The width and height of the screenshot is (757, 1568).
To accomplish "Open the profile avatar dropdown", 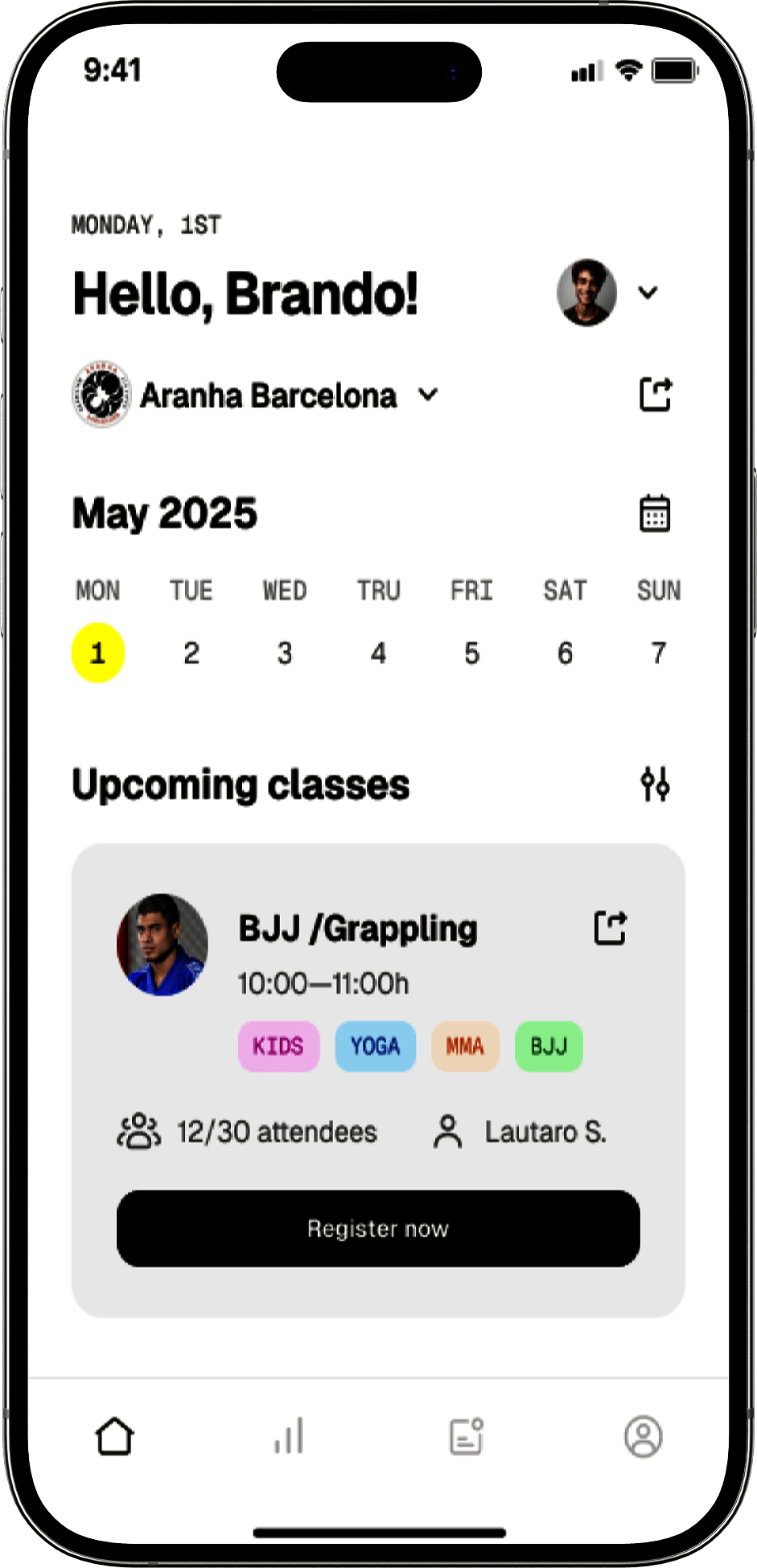I will pyautogui.click(x=648, y=293).
